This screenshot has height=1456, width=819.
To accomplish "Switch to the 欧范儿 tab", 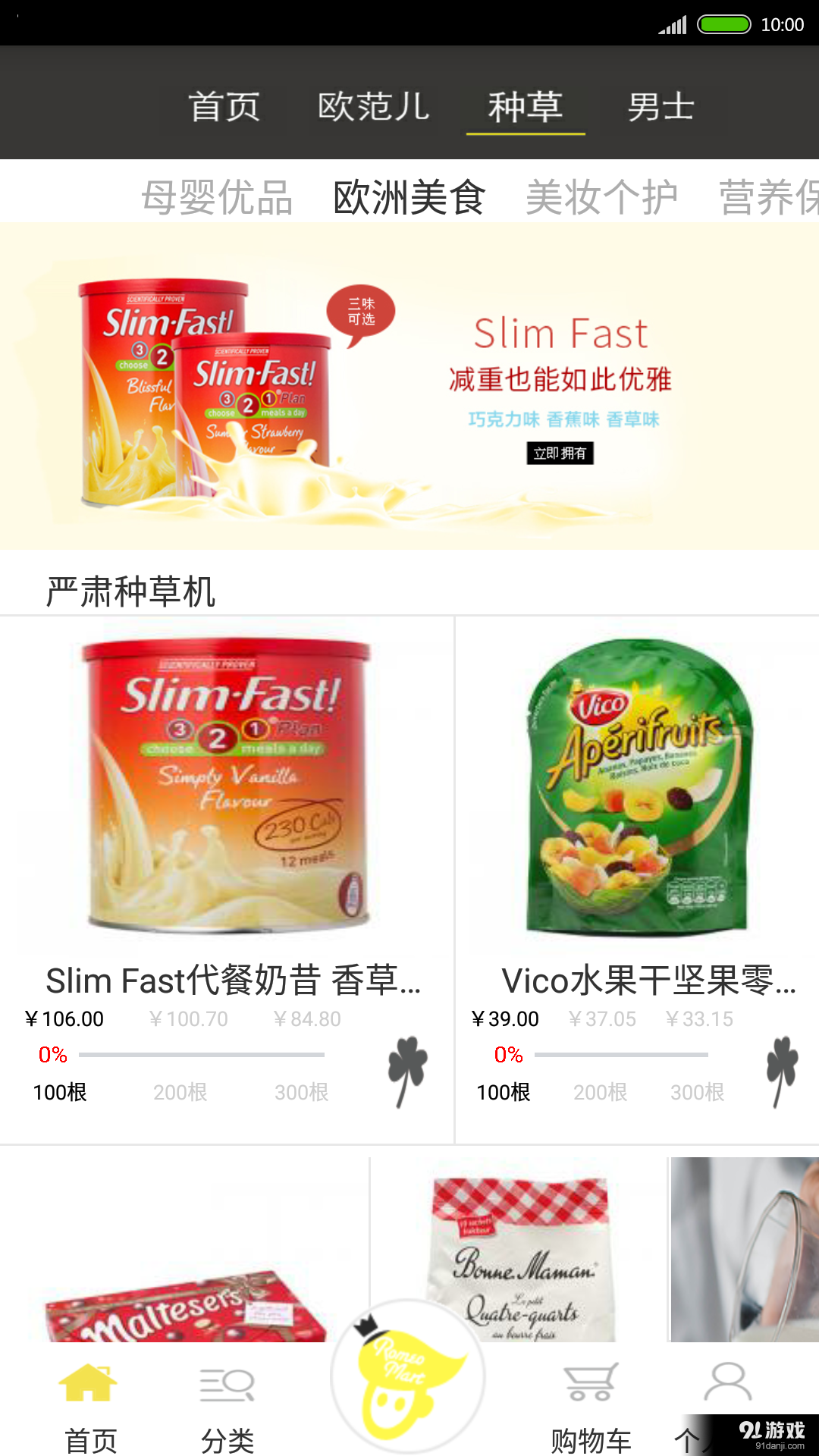I will (x=375, y=106).
